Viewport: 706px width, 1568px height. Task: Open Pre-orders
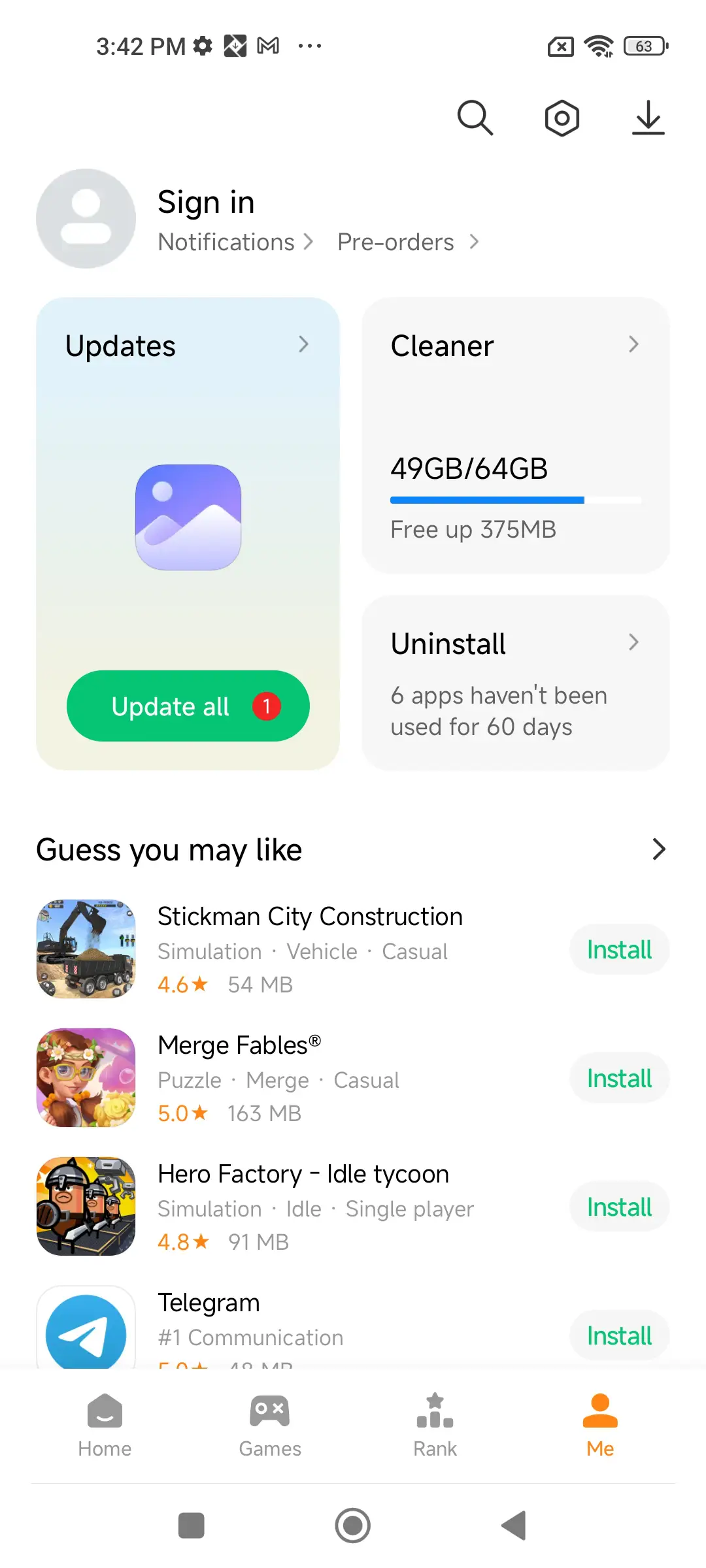[x=408, y=242]
